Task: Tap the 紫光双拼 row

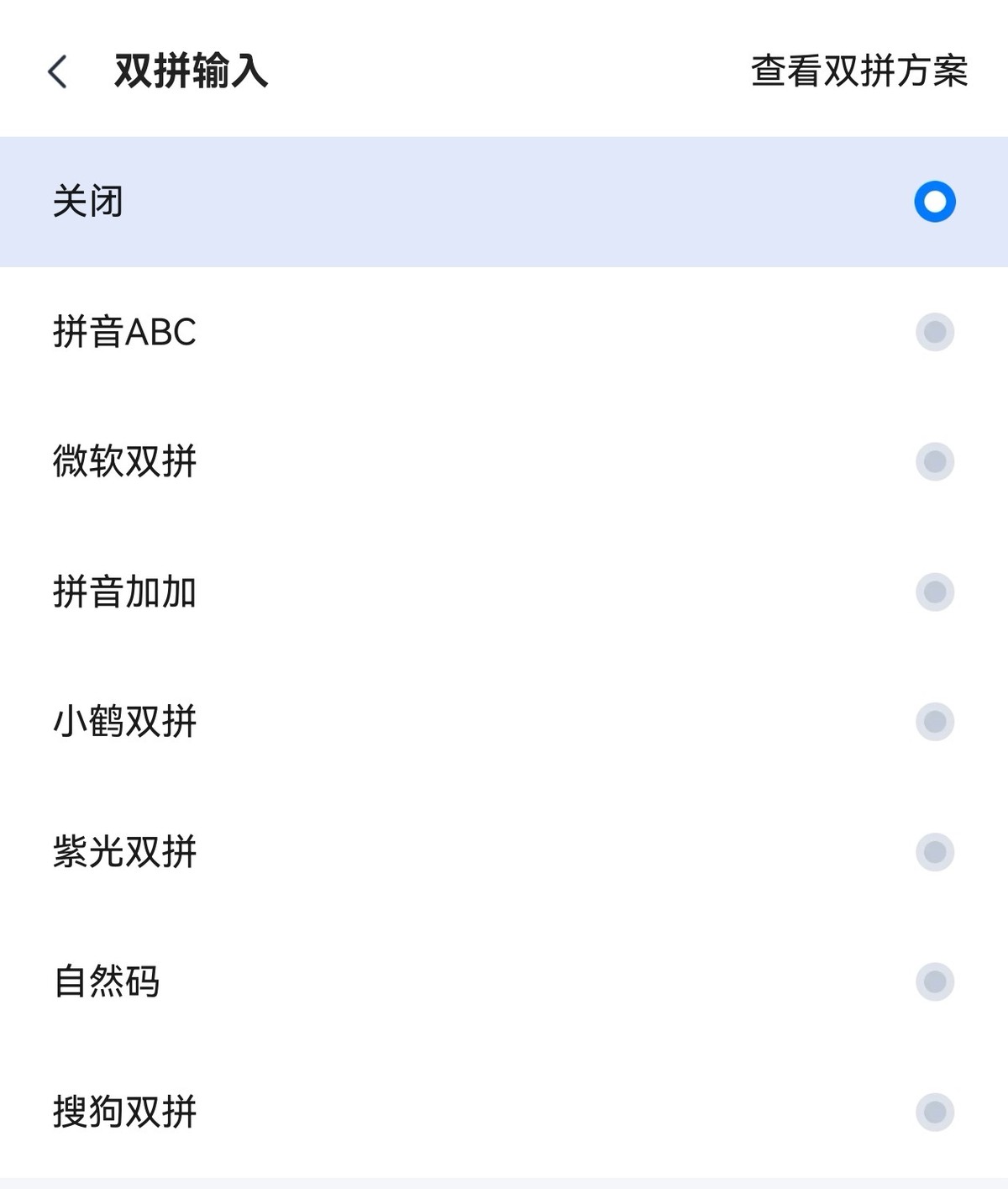Action: click(x=504, y=851)
